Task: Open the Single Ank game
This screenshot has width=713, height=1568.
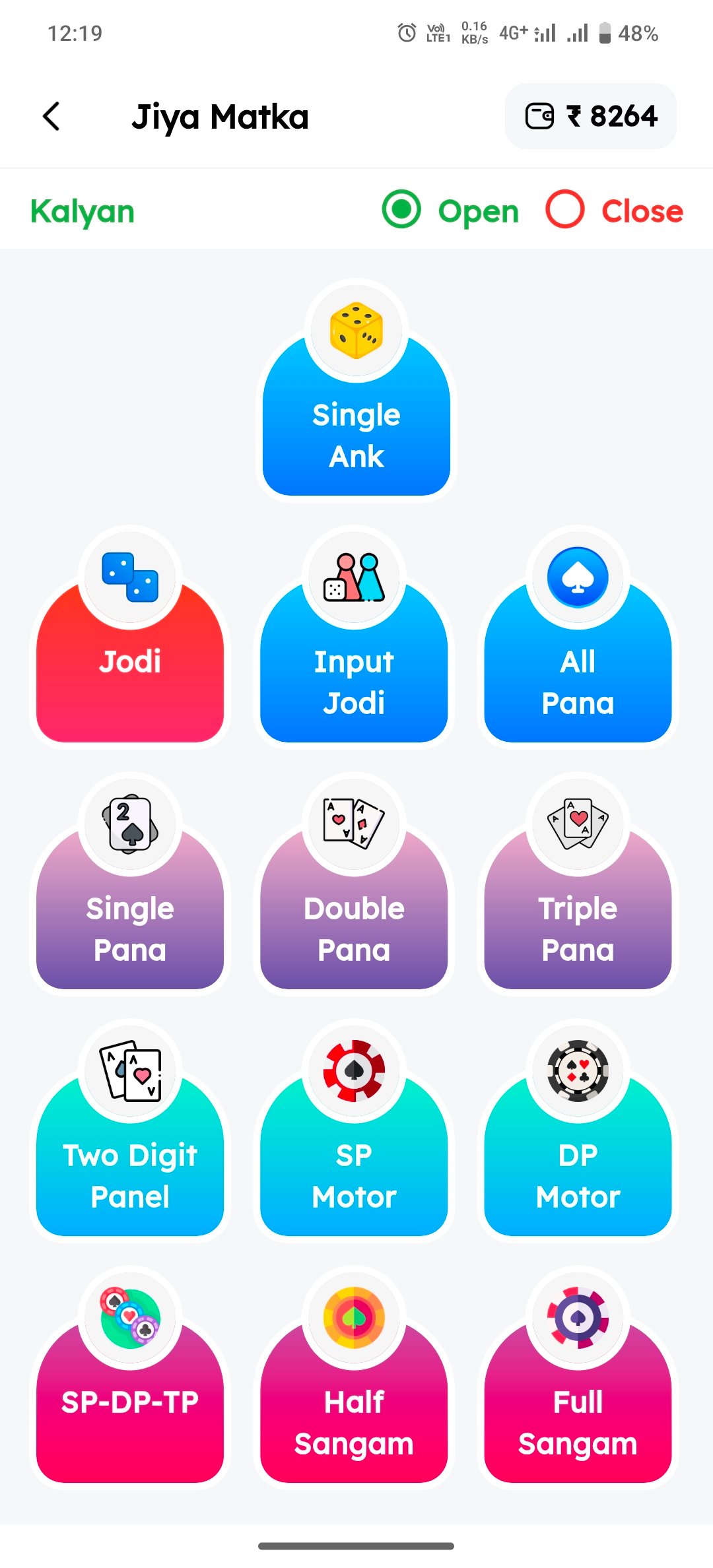Action: [x=356, y=416]
